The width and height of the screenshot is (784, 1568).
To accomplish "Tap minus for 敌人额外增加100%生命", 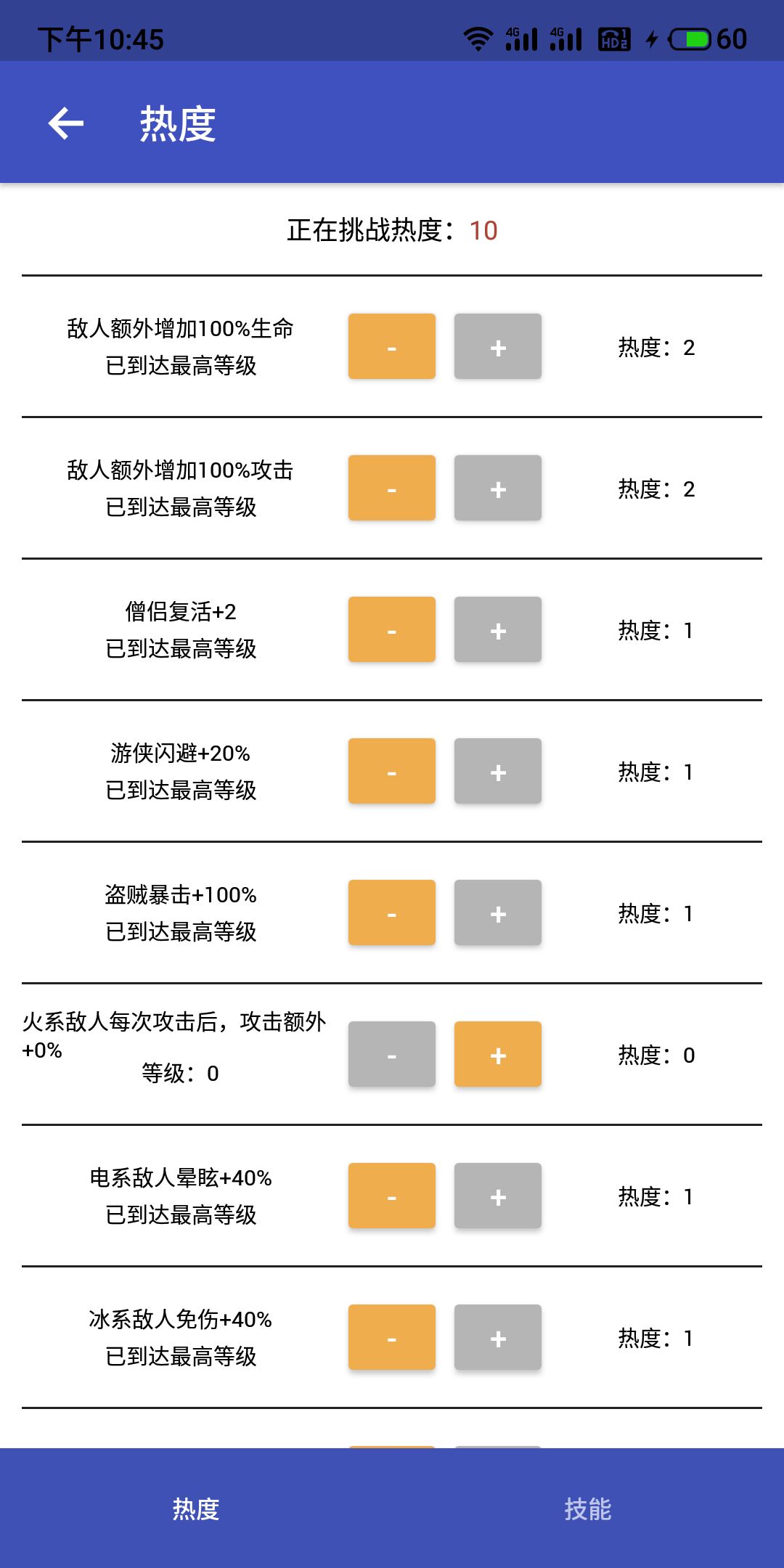I will point(392,346).
